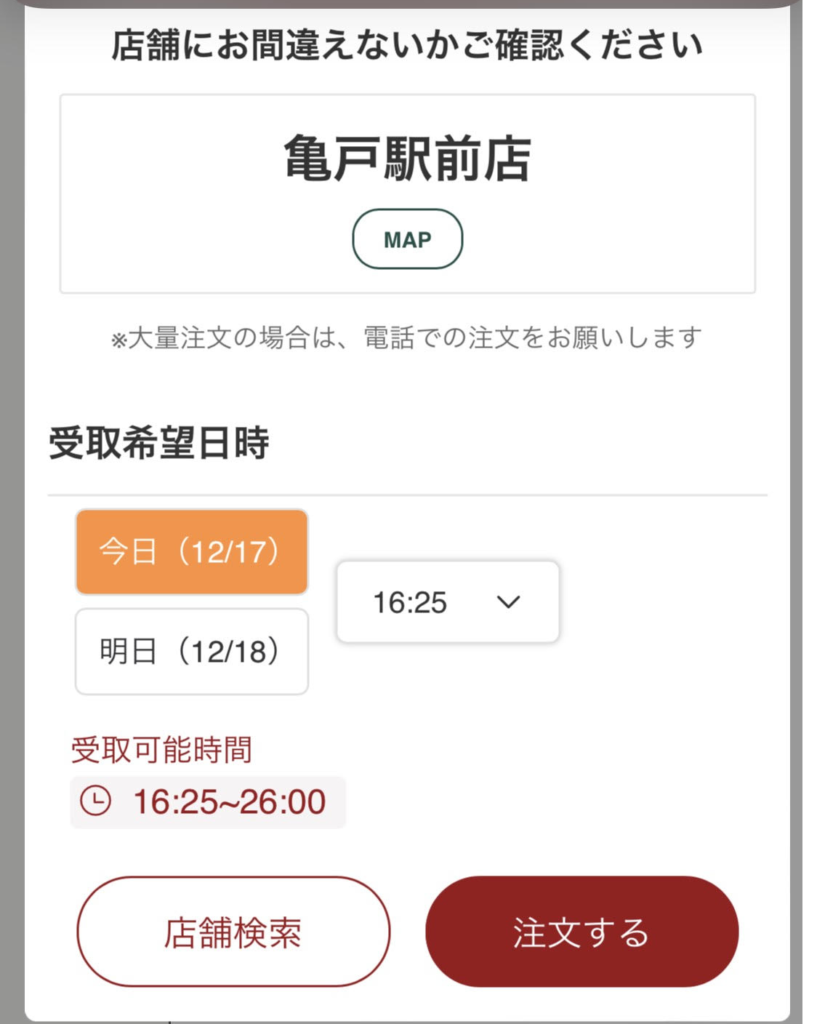Image resolution: width=817 pixels, height=1024 pixels.
Task: Expand the 16:25 pickup time dropdown
Action: coord(447,602)
